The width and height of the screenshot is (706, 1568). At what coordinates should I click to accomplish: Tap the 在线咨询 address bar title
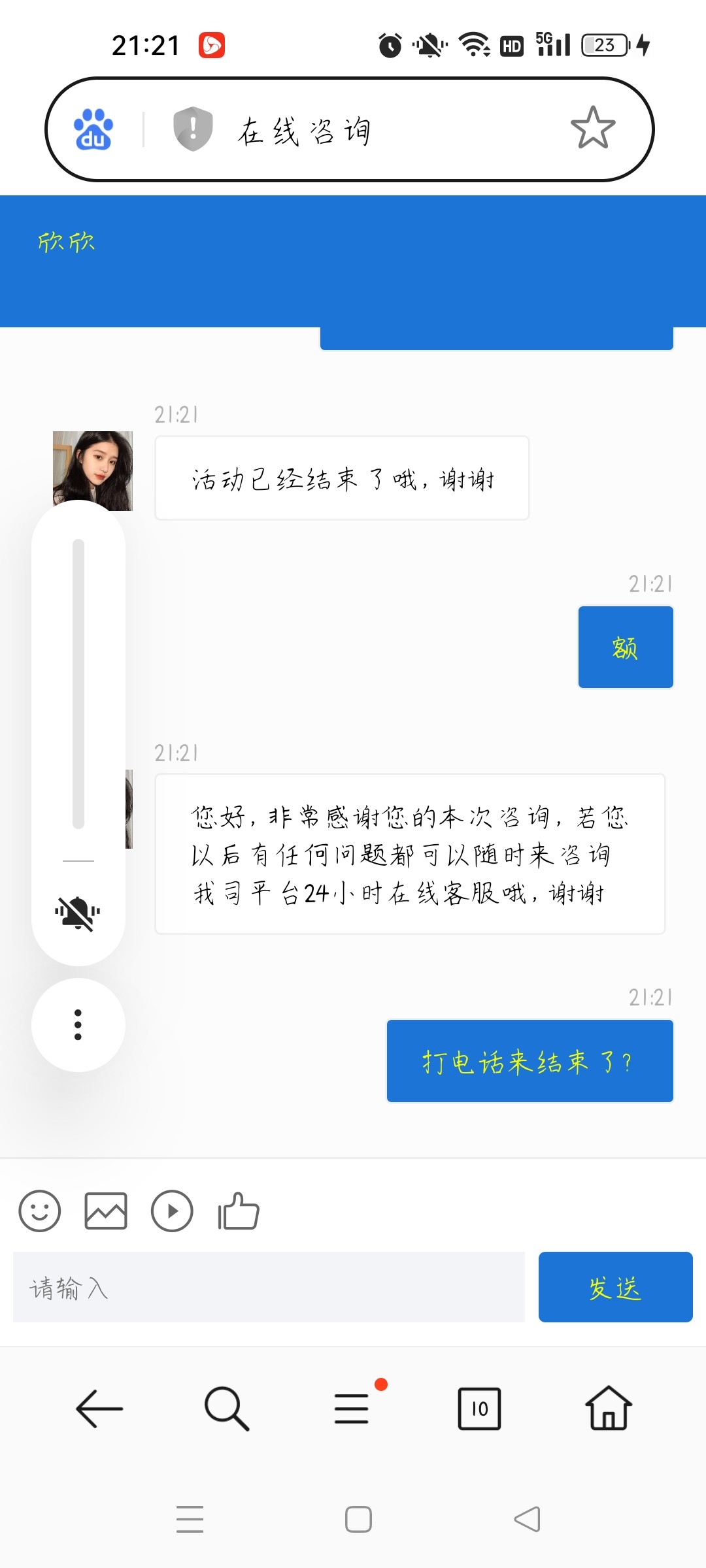(305, 131)
